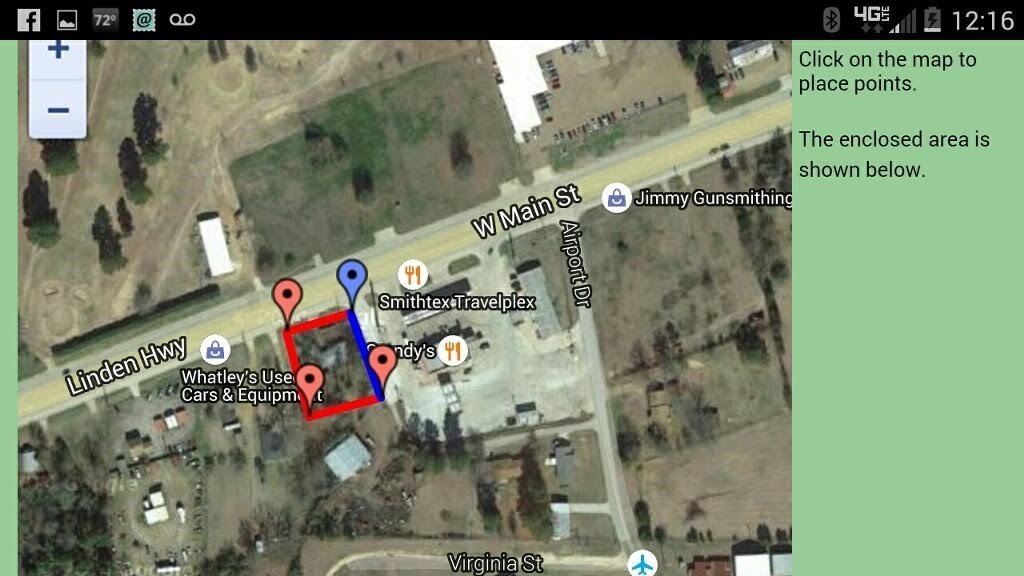1024x576 pixels.
Task: Open Sandy's restaurant place pin
Action: coord(455,351)
